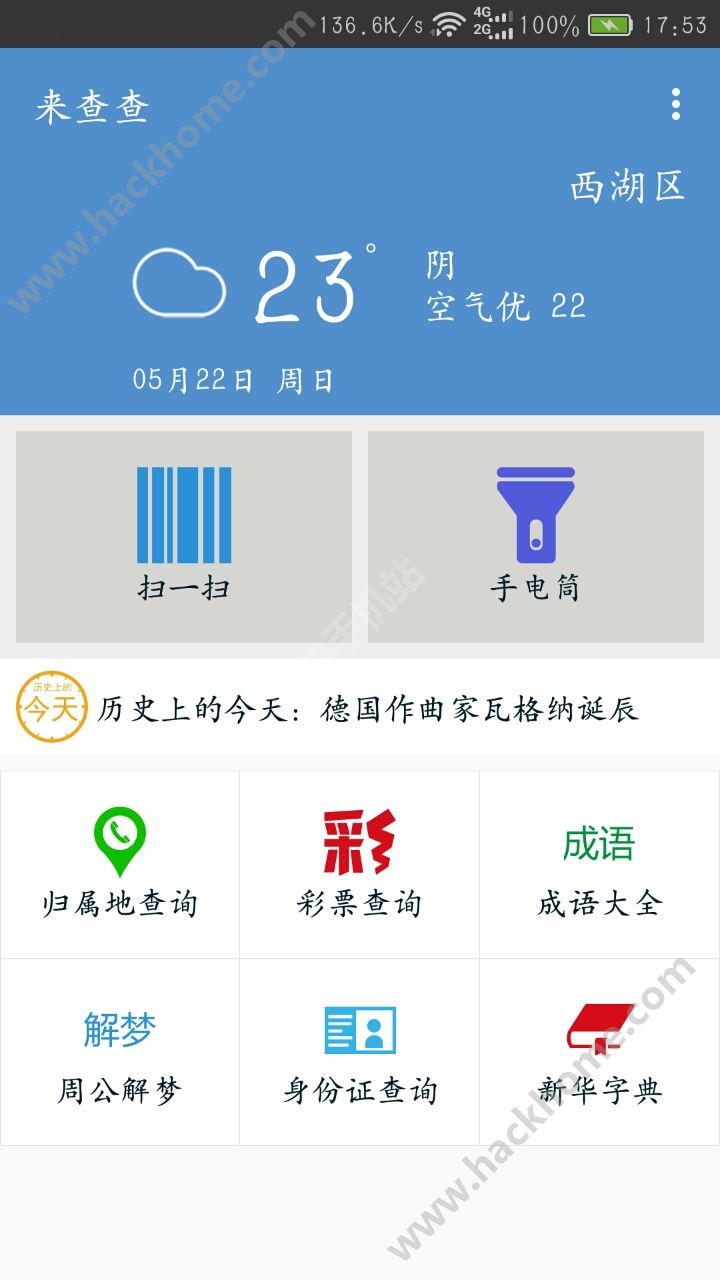Open 历史上的今天 history entry
720x1280 pixels.
pyautogui.click(x=360, y=708)
